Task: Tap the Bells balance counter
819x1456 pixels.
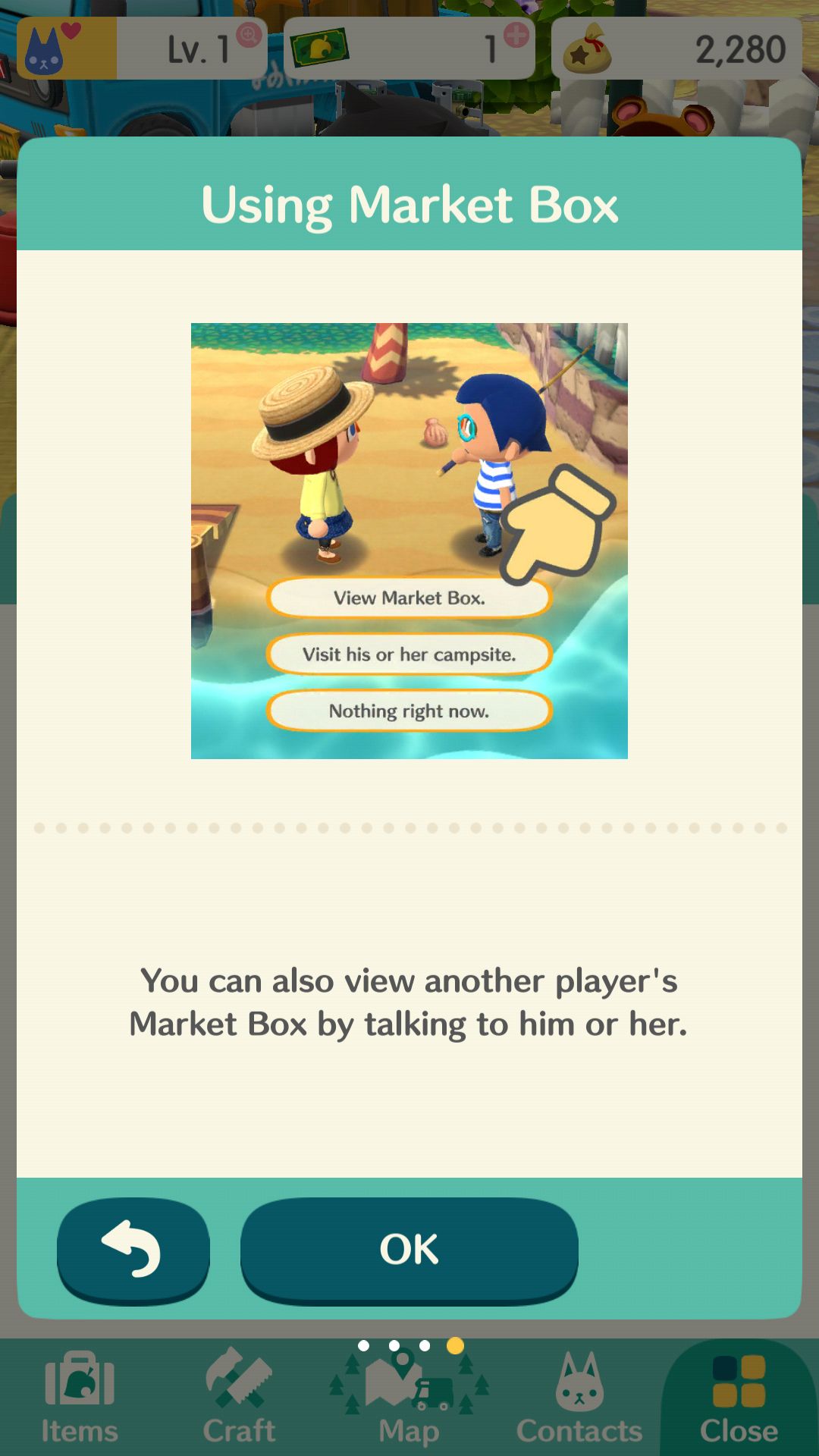Action: click(x=676, y=49)
